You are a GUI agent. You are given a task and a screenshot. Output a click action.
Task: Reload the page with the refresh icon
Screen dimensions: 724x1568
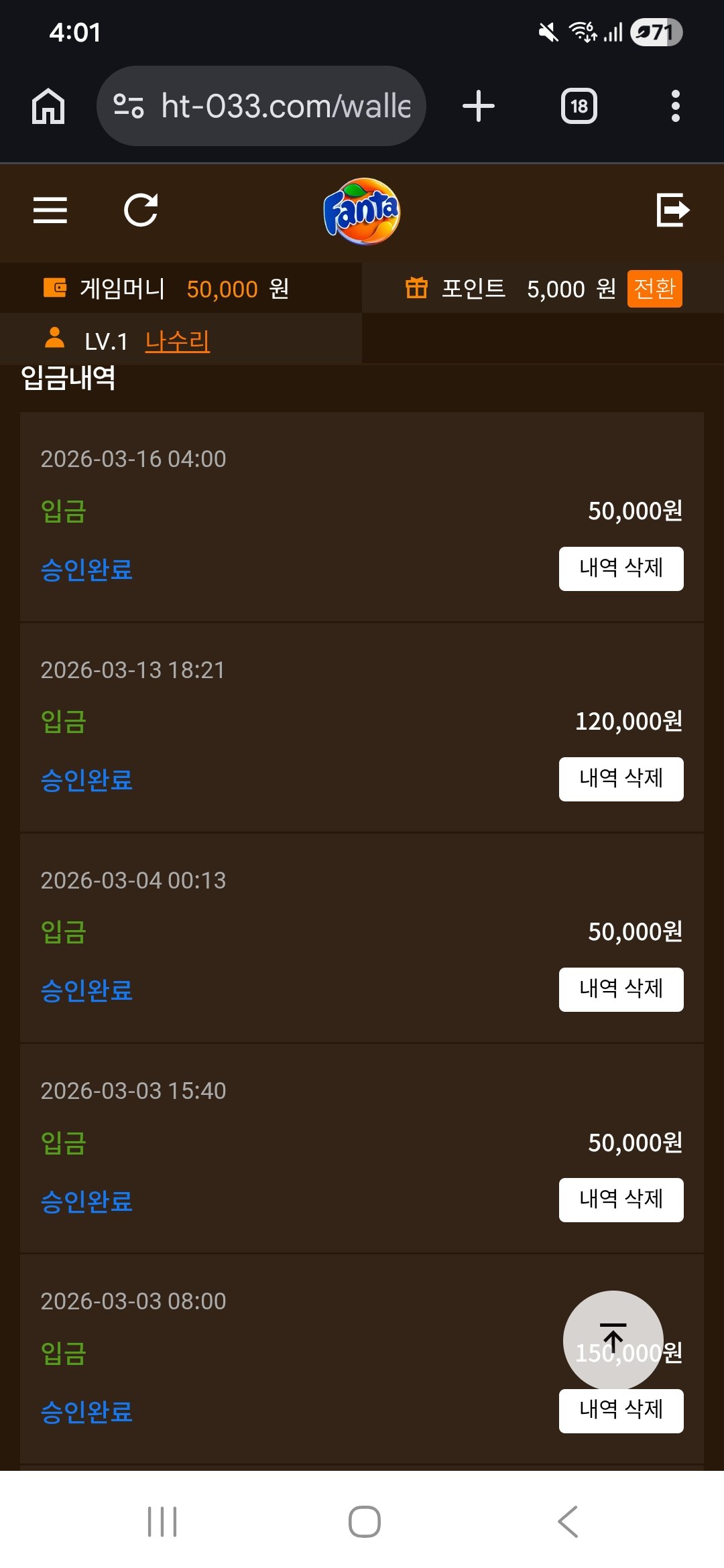pos(141,210)
